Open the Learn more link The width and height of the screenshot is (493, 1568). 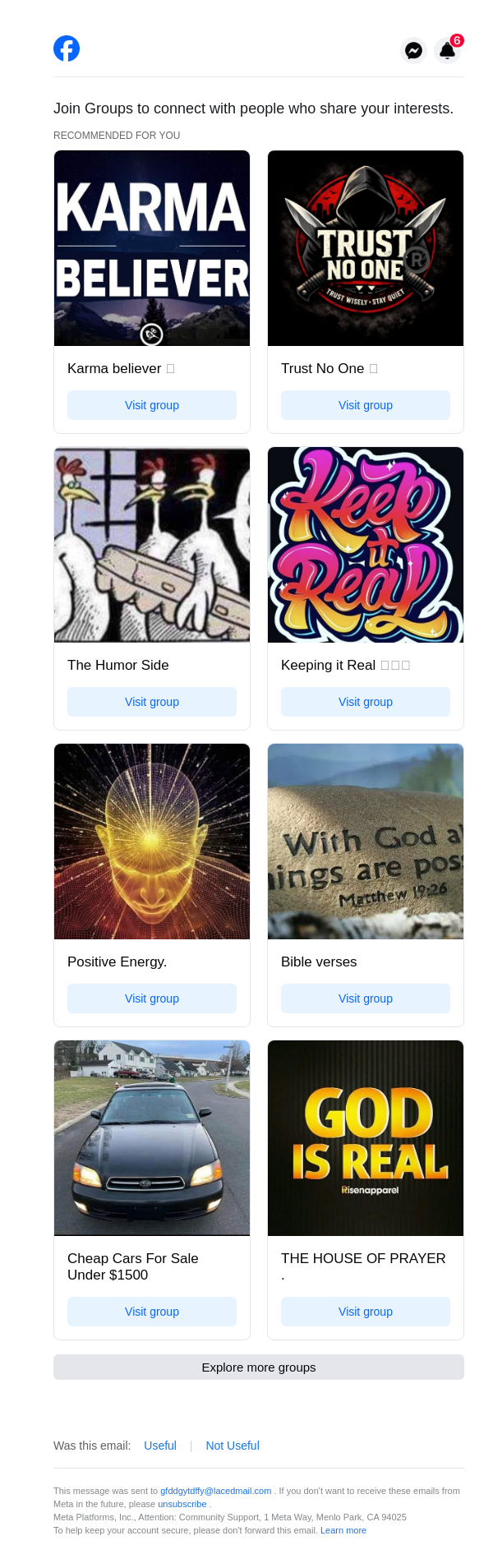(343, 1530)
